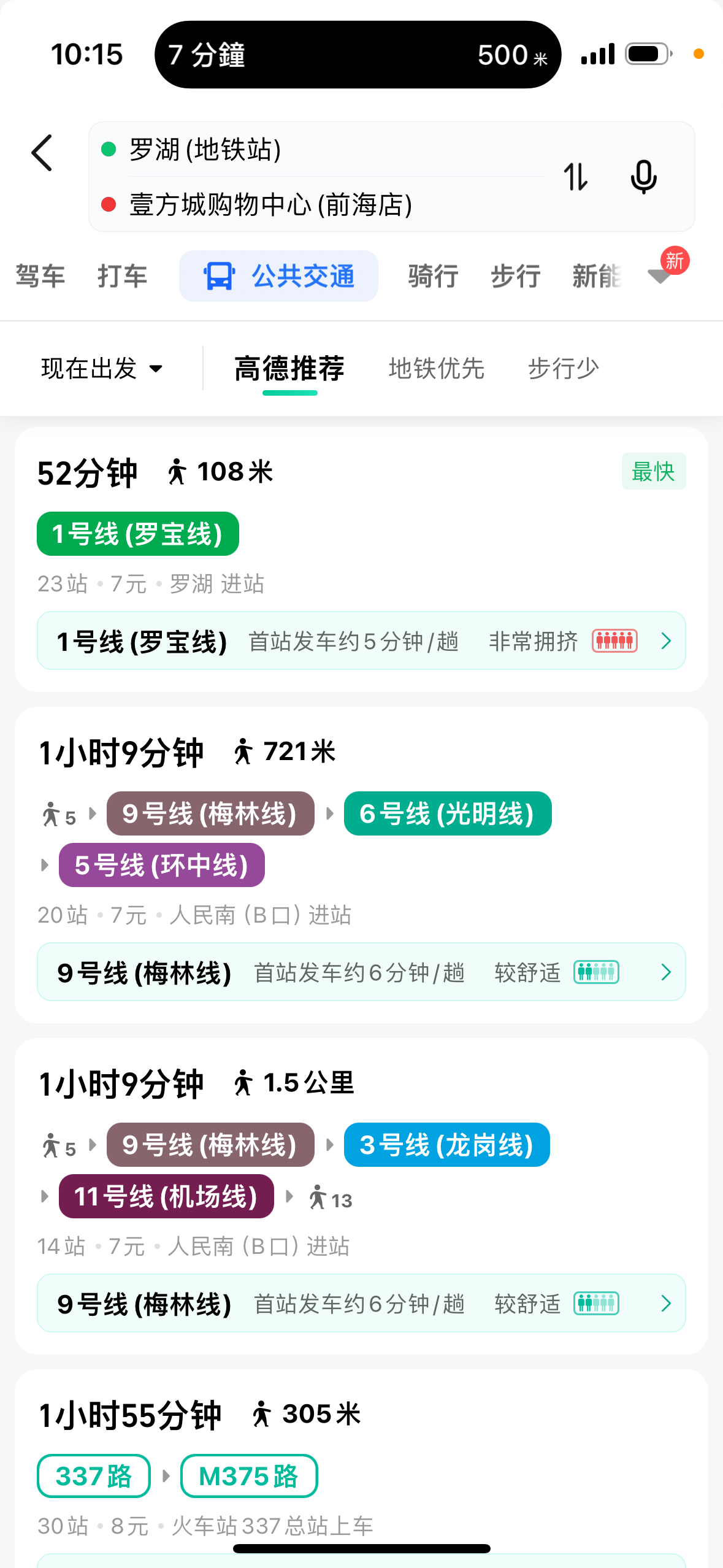Go back using the arrow
Screen dimensions: 723x1568
pos(42,153)
